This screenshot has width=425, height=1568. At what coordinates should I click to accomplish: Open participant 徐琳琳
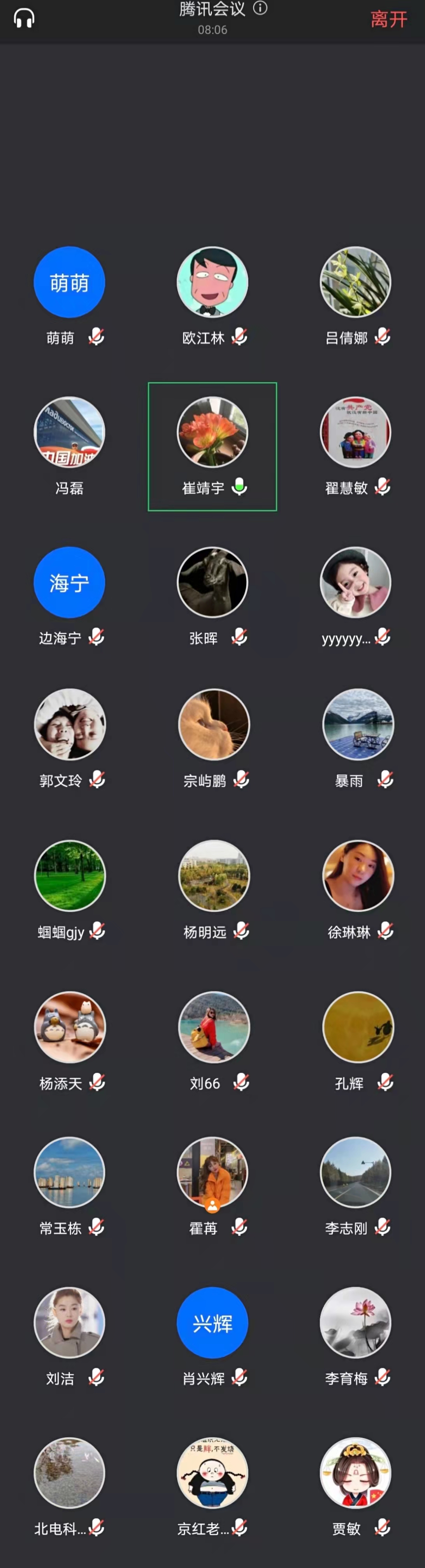pos(358,876)
